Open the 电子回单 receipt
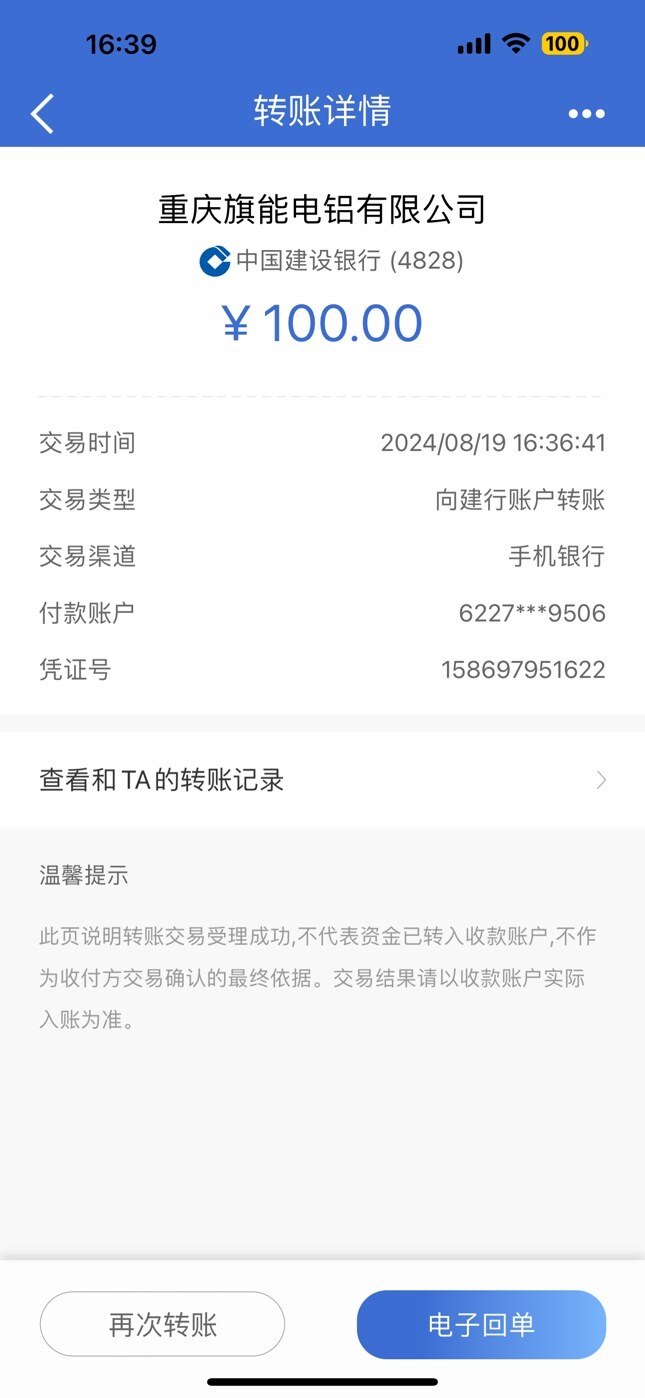The width and height of the screenshot is (645, 1398). (x=481, y=1325)
